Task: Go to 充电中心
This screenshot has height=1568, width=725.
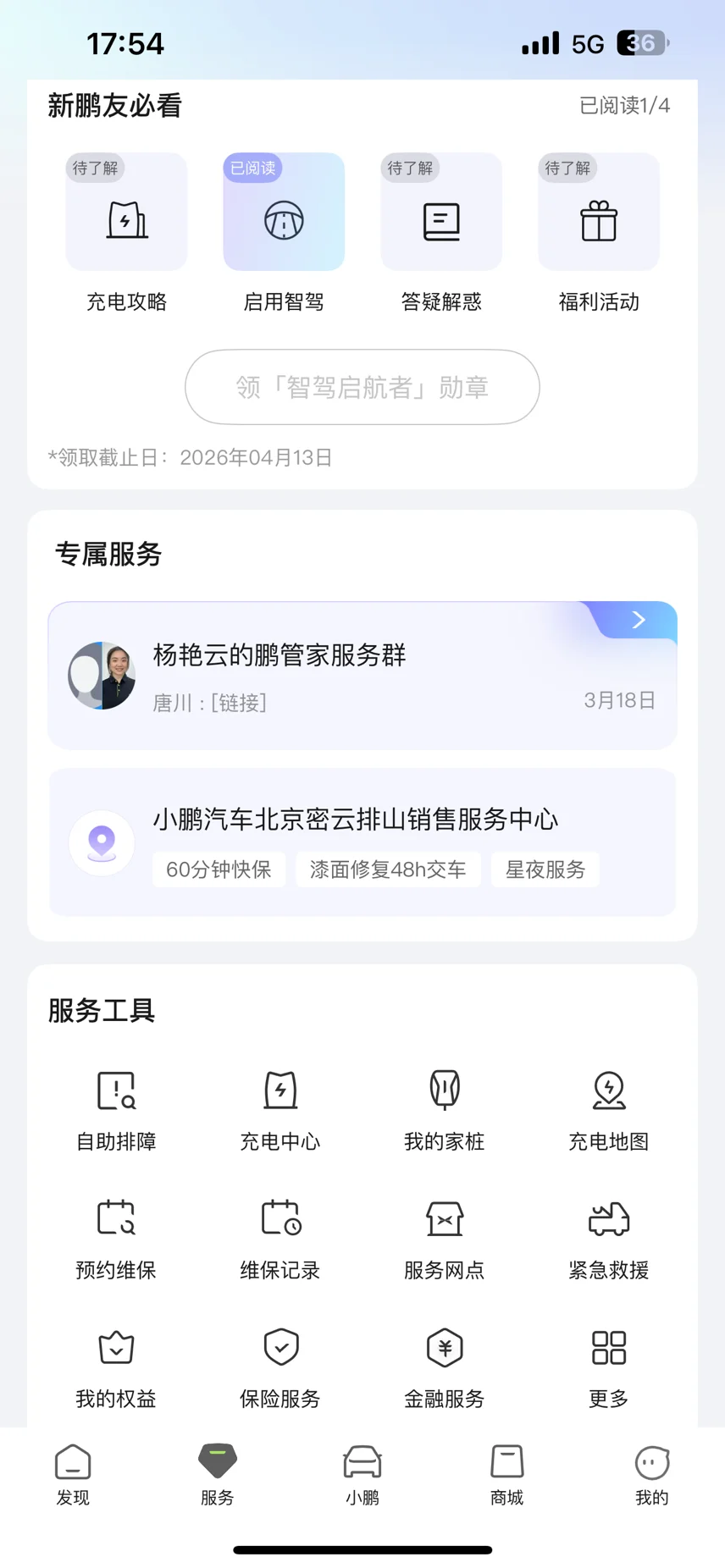Action: (x=280, y=1108)
